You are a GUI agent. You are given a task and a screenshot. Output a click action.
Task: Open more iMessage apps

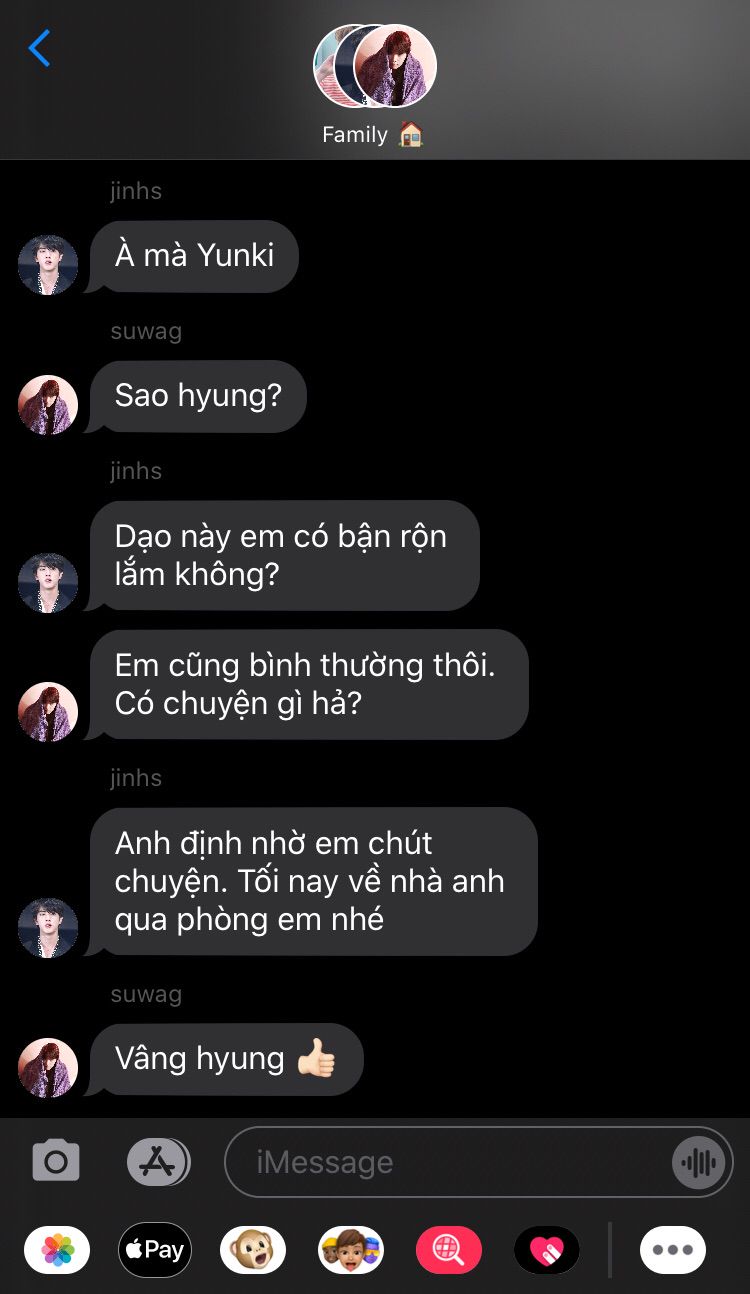(673, 1250)
